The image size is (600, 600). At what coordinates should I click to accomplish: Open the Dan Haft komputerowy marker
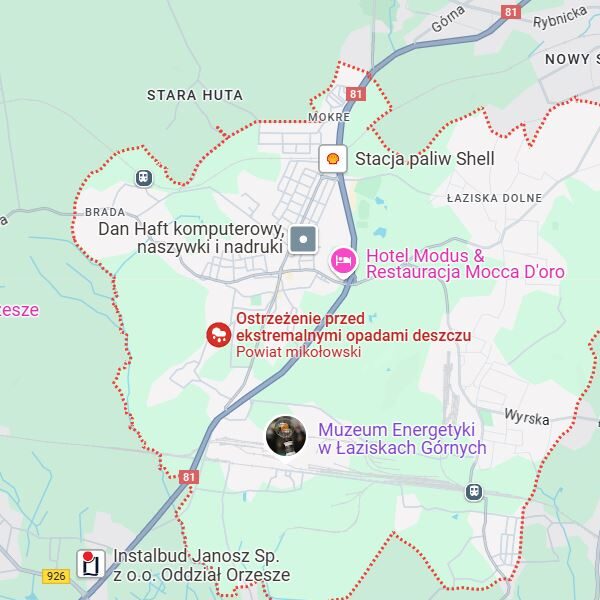[x=304, y=239]
